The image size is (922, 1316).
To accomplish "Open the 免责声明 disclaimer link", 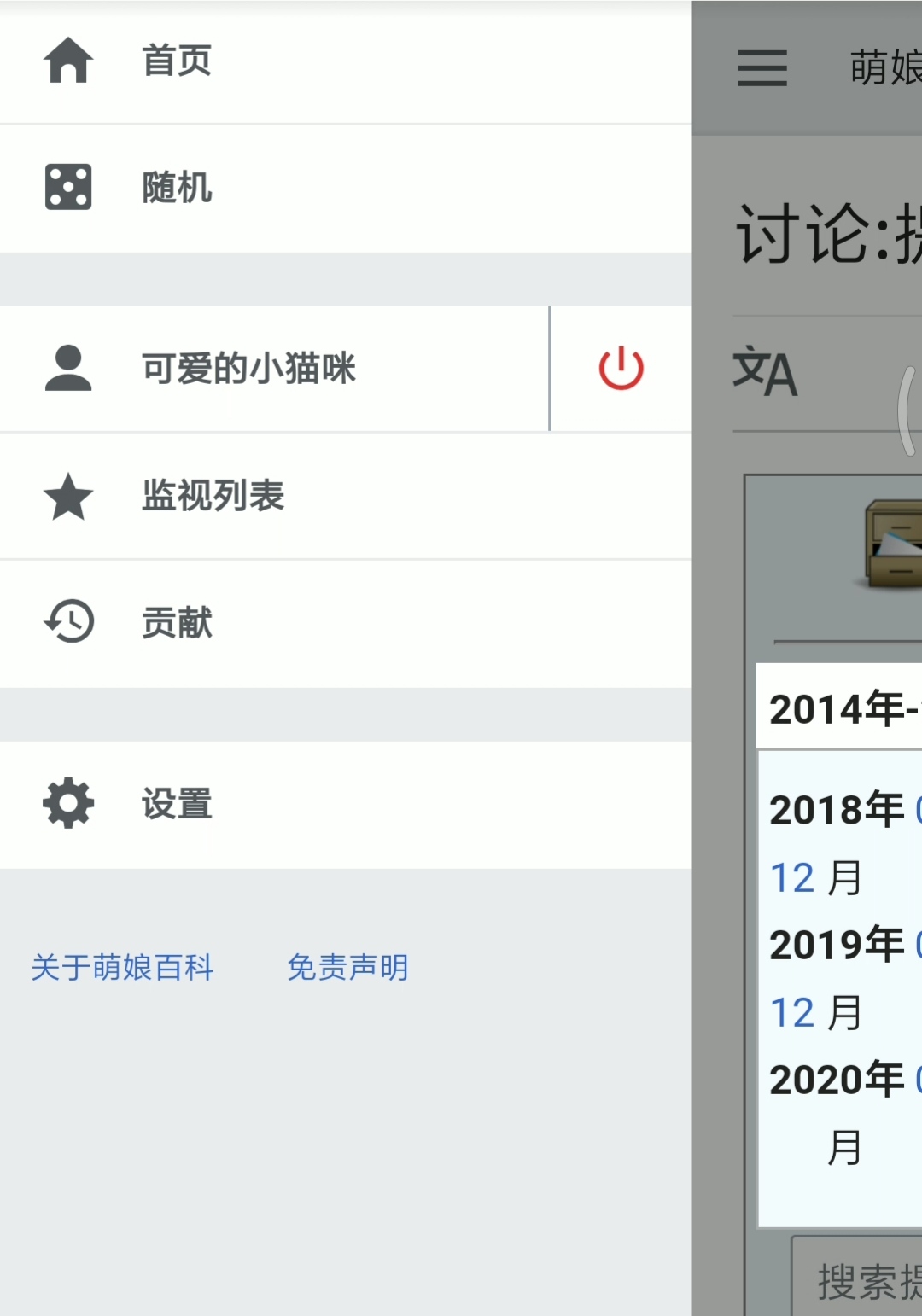I will [x=347, y=968].
